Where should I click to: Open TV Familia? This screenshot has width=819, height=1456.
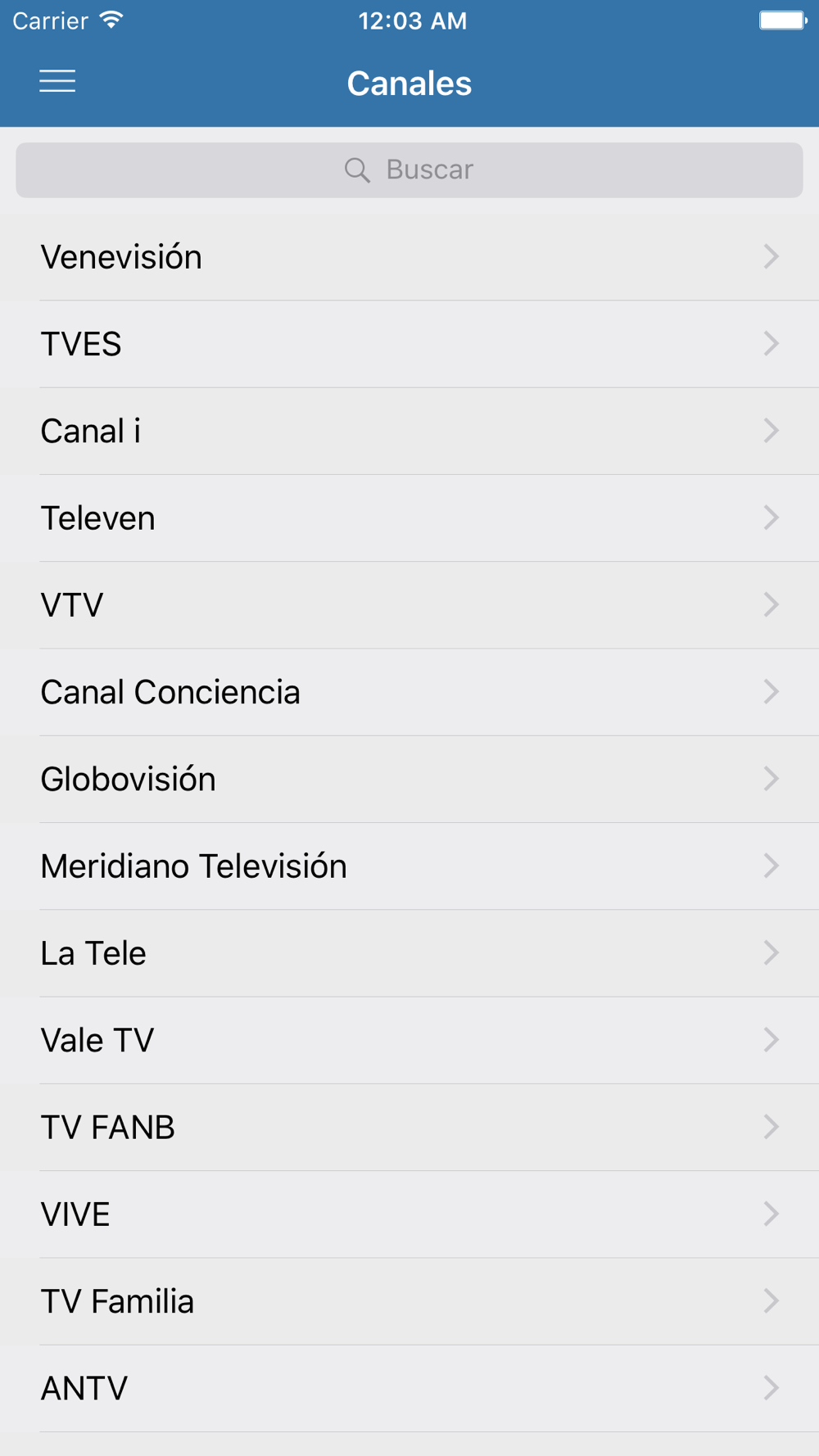click(409, 1301)
